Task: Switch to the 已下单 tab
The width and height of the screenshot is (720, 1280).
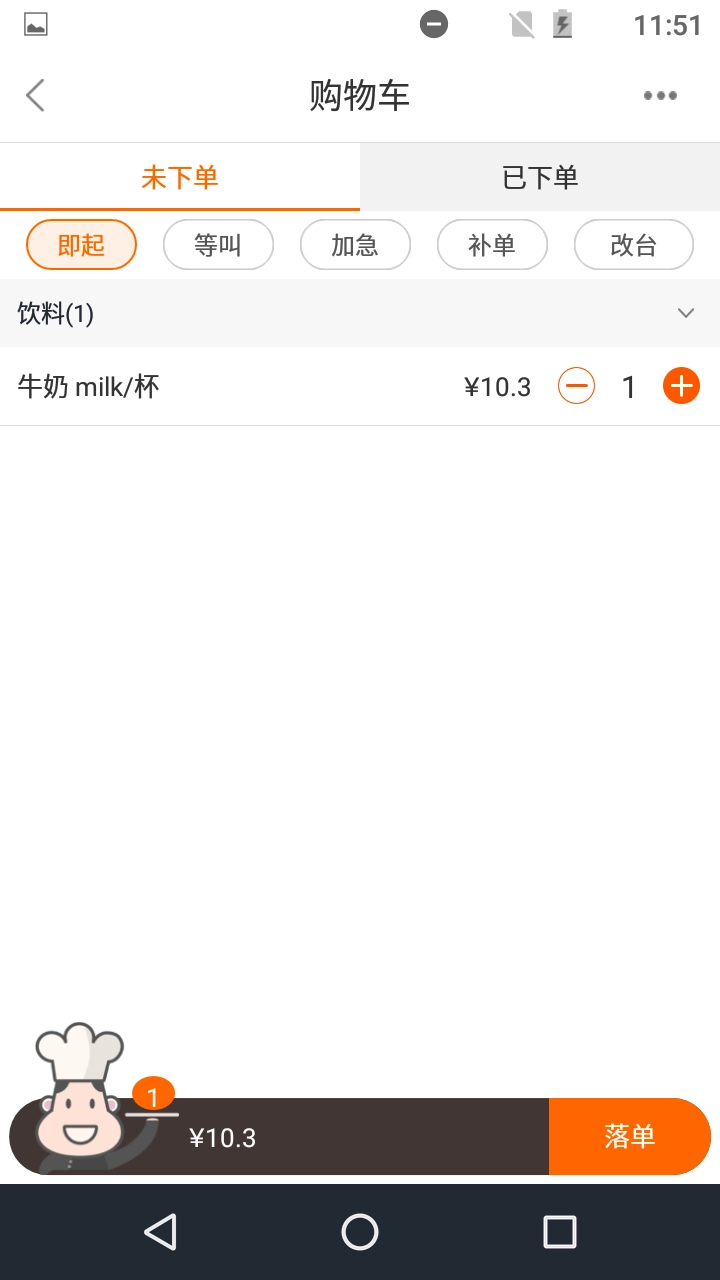Action: (x=540, y=178)
